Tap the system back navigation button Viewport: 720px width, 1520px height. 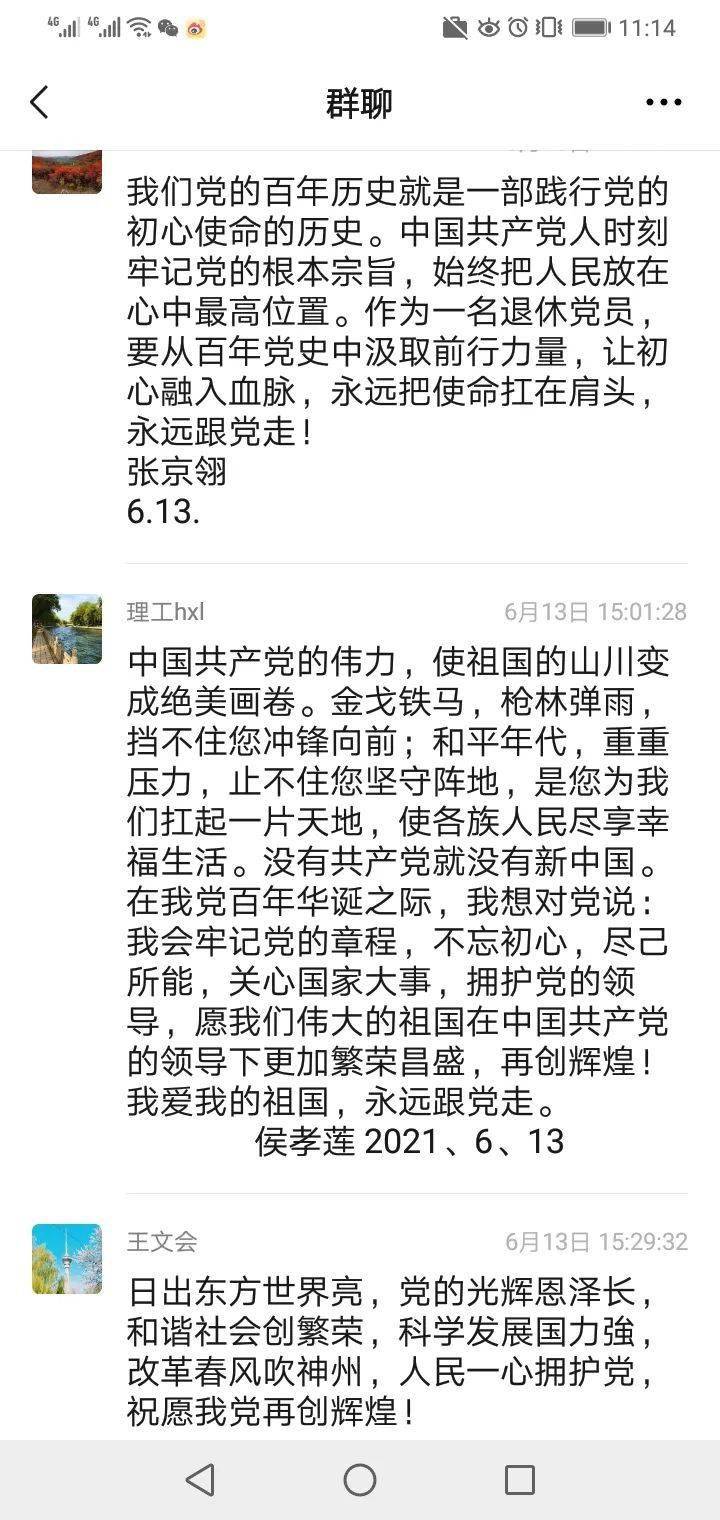(200, 1479)
